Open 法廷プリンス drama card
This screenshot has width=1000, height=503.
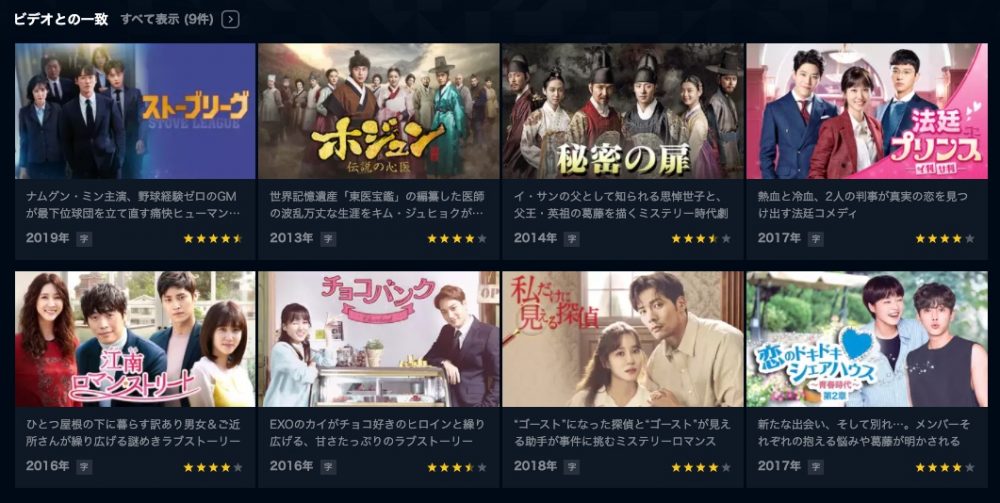(x=866, y=111)
